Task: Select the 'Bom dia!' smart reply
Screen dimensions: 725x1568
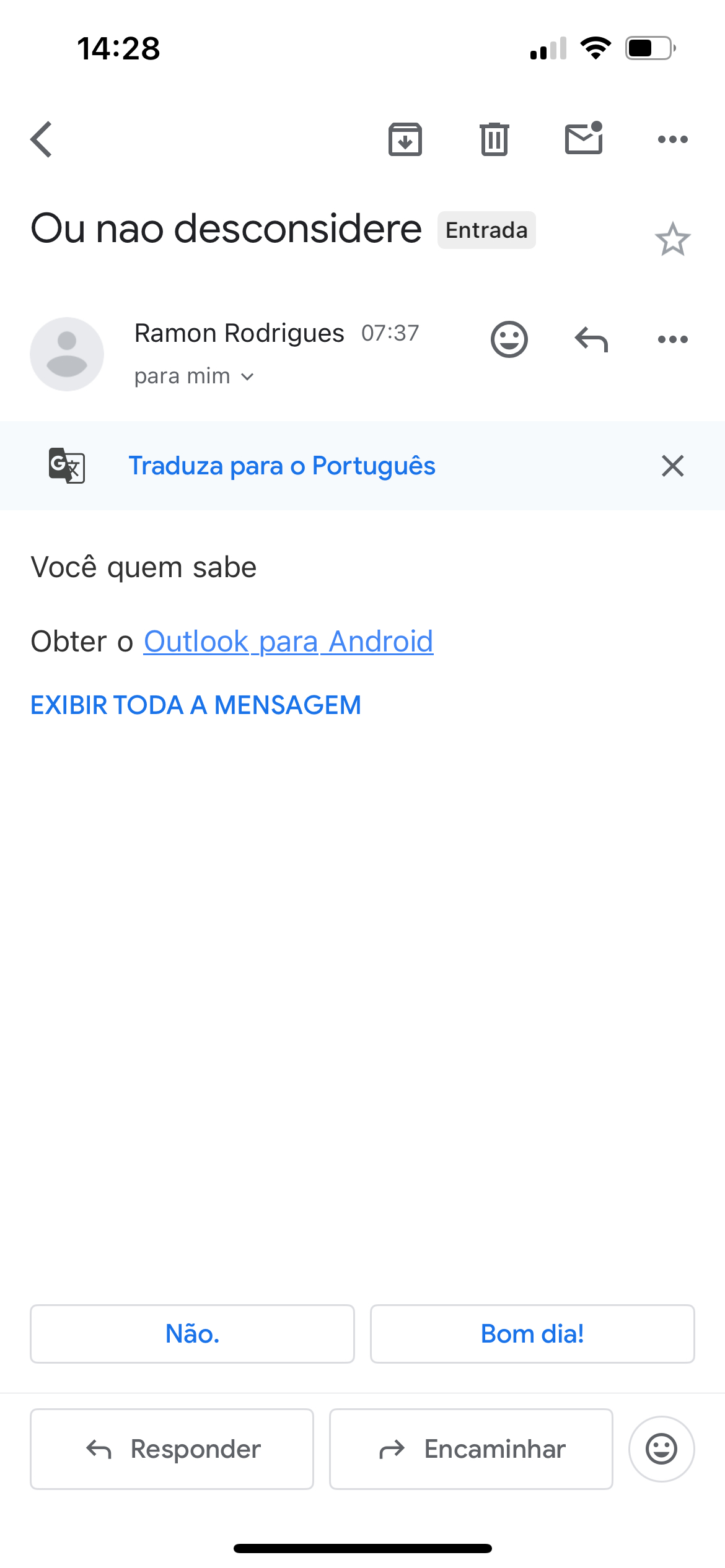Action: 532,1334
